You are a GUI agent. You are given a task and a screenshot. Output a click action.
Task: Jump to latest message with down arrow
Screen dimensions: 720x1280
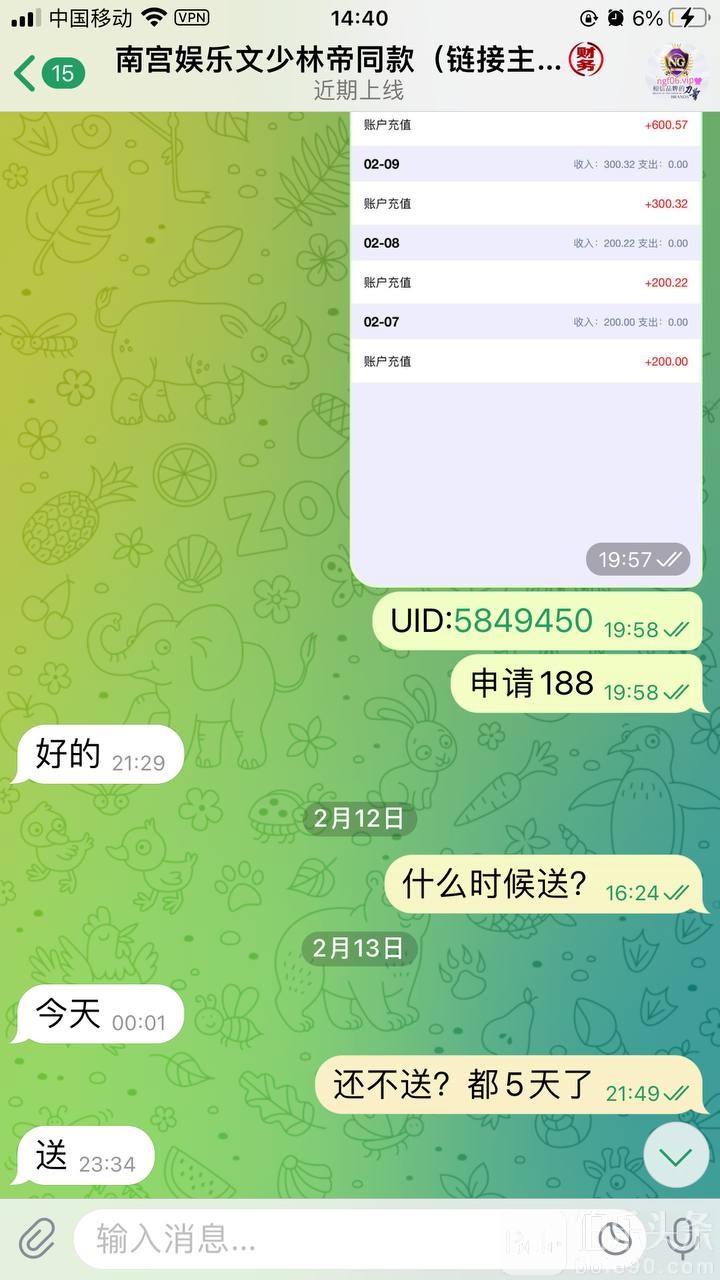[676, 1157]
